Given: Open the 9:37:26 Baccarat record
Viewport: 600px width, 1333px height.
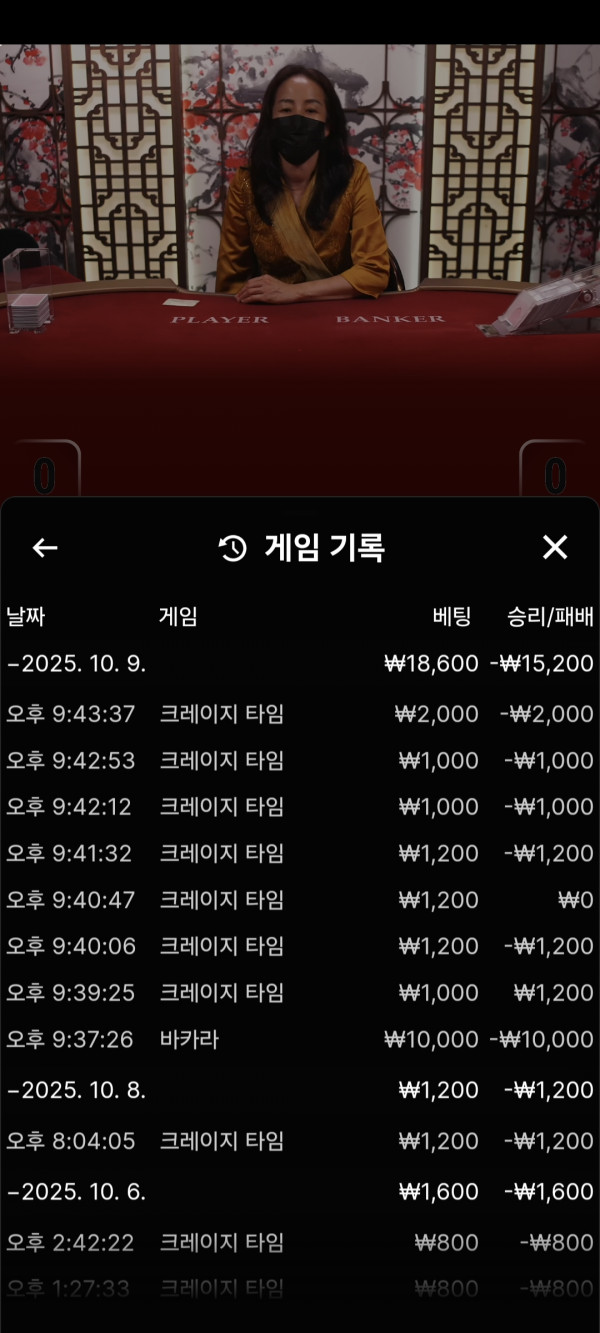Looking at the screenshot, I should (x=299, y=1040).
